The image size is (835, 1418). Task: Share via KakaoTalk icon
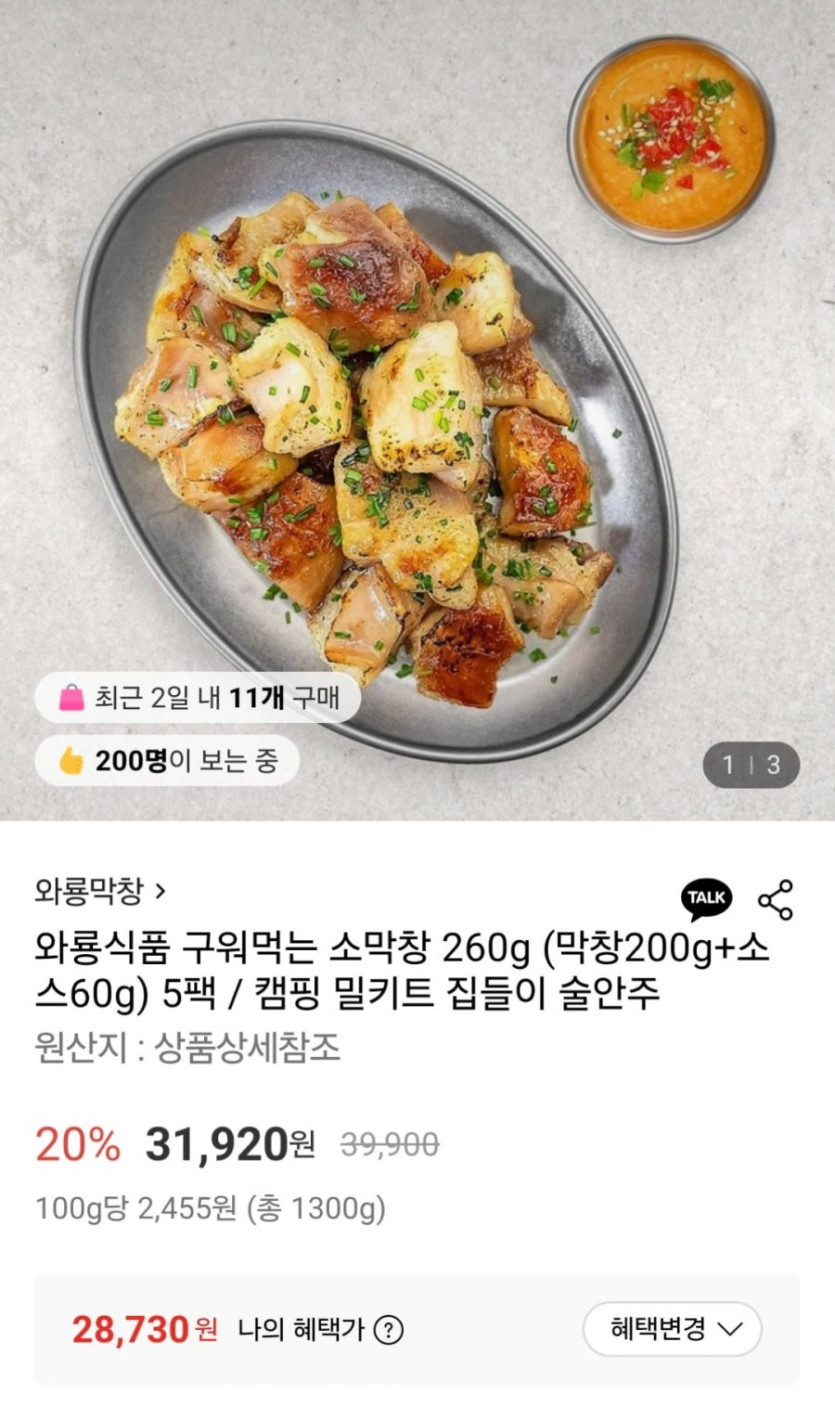pos(706,898)
